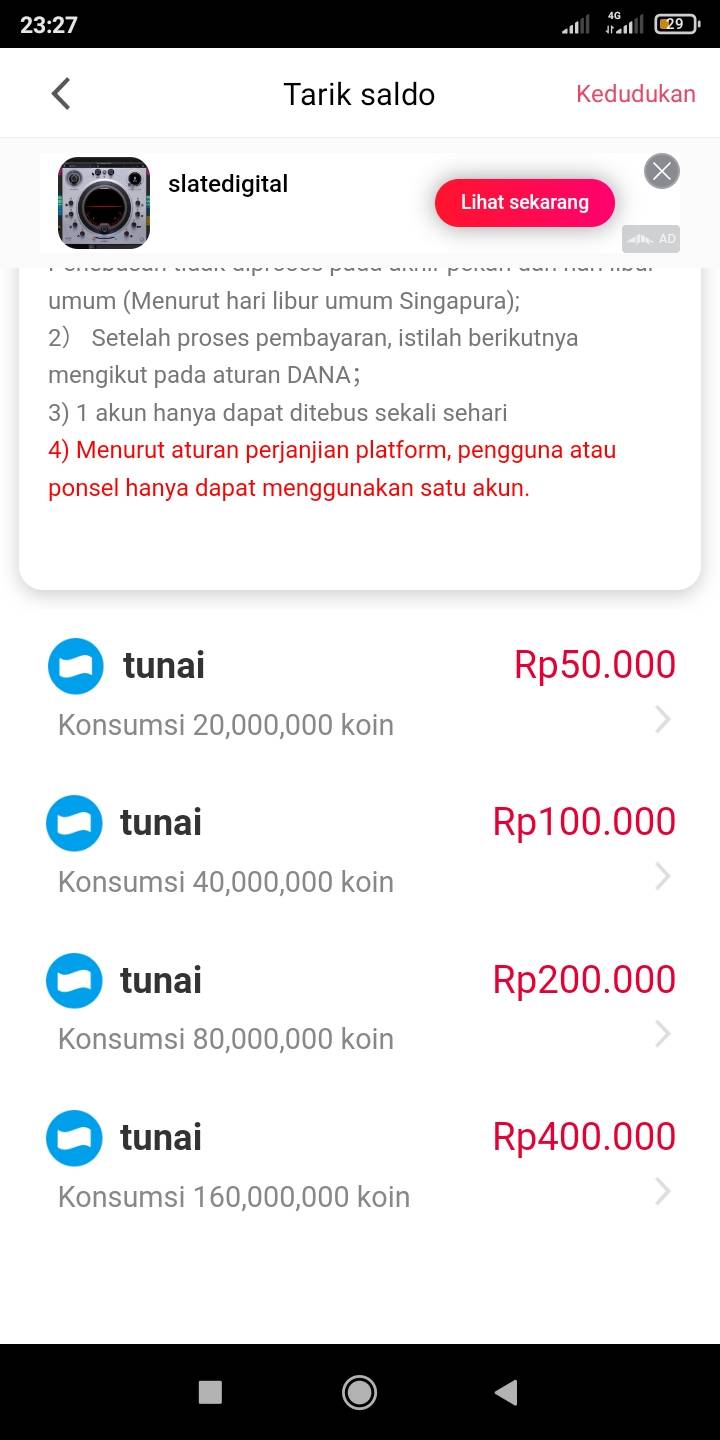Open recent apps from navigation bar

pyautogui.click(x=210, y=1392)
